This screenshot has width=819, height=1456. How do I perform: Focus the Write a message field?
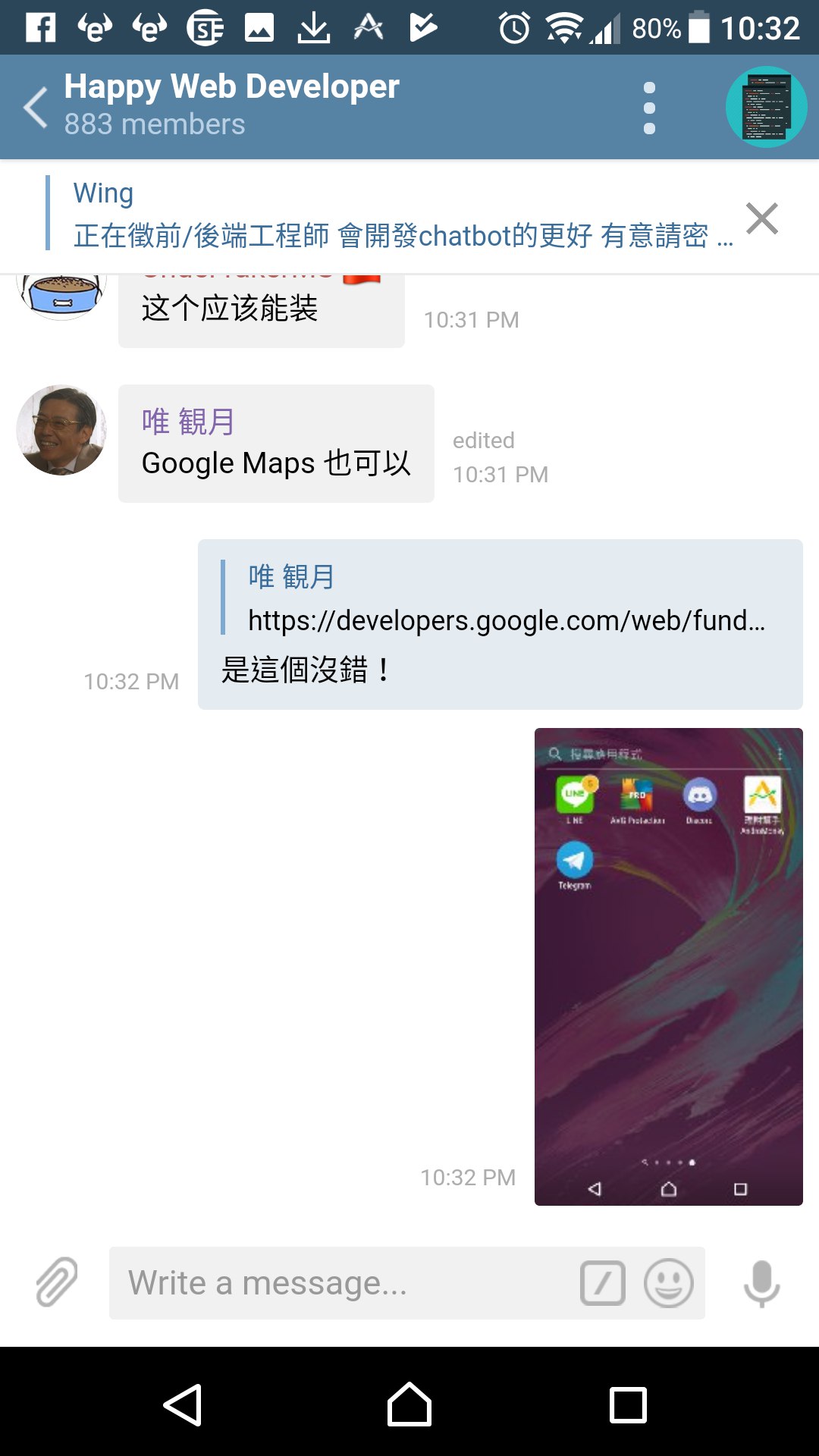(x=341, y=1283)
